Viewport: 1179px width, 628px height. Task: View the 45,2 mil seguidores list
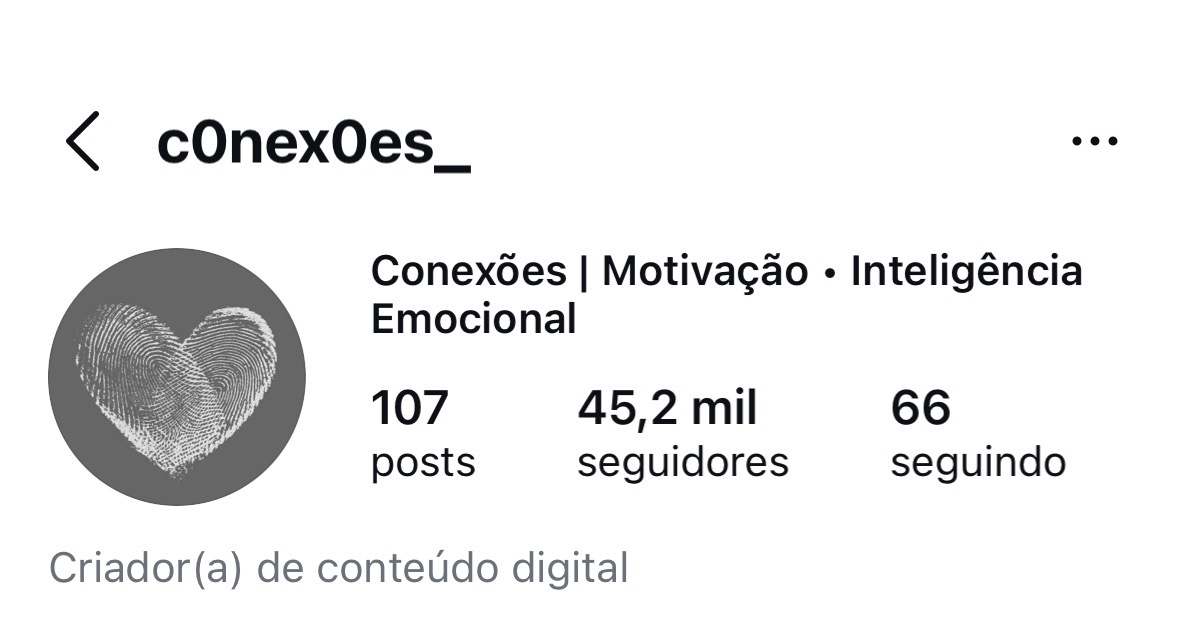682,435
